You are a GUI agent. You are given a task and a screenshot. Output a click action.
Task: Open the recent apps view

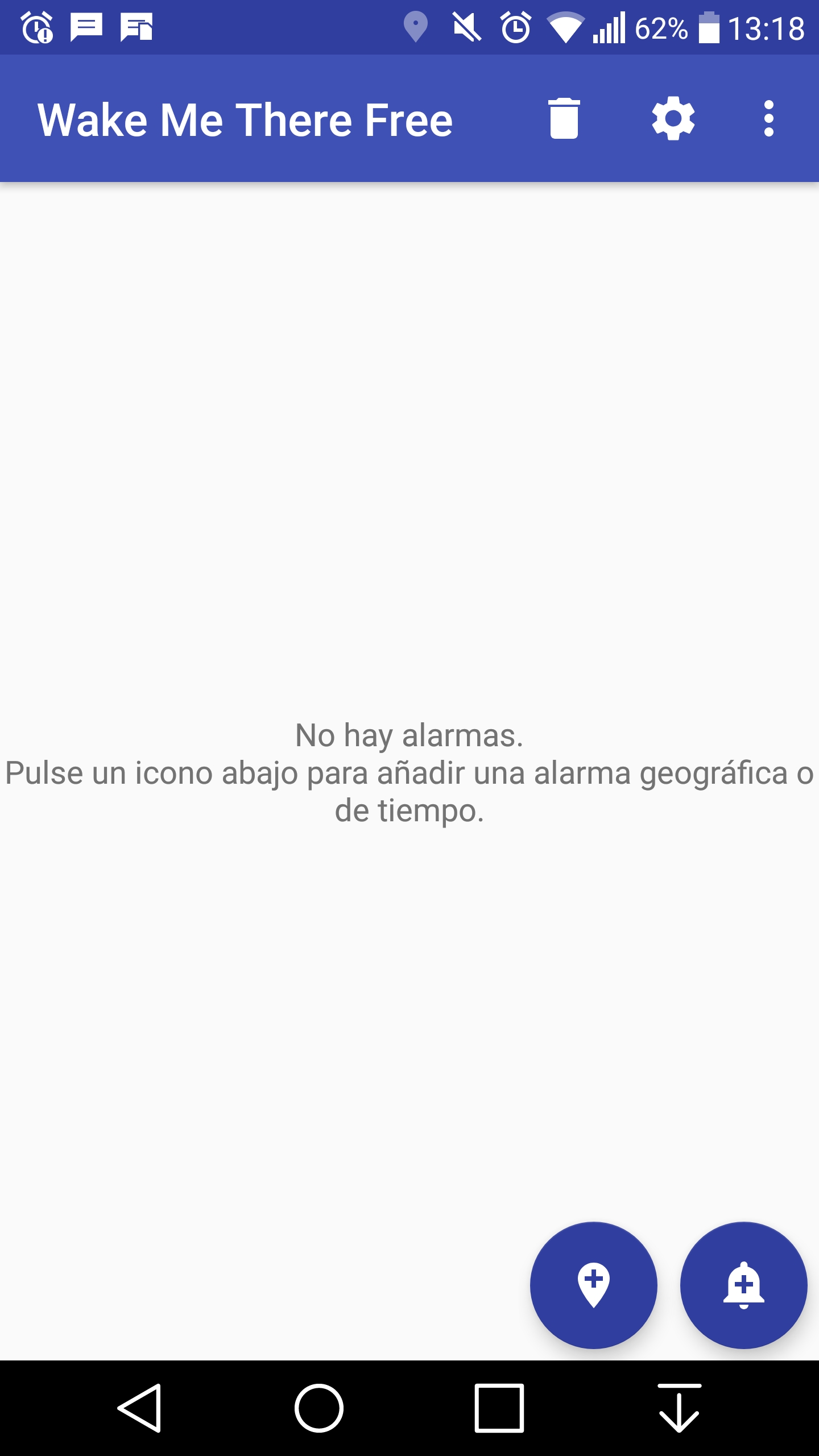coord(499,1408)
